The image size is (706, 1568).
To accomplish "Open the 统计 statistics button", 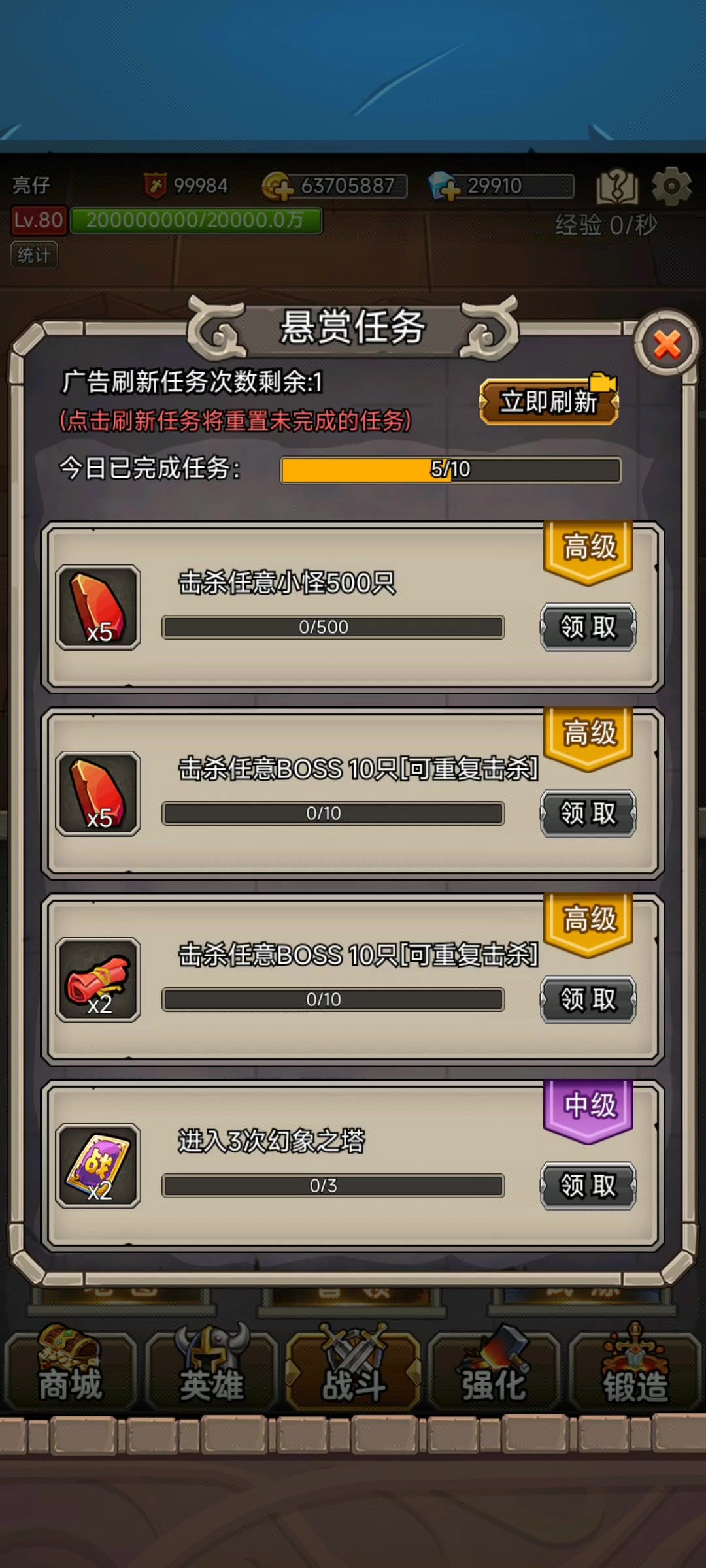I will tap(34, 255).
